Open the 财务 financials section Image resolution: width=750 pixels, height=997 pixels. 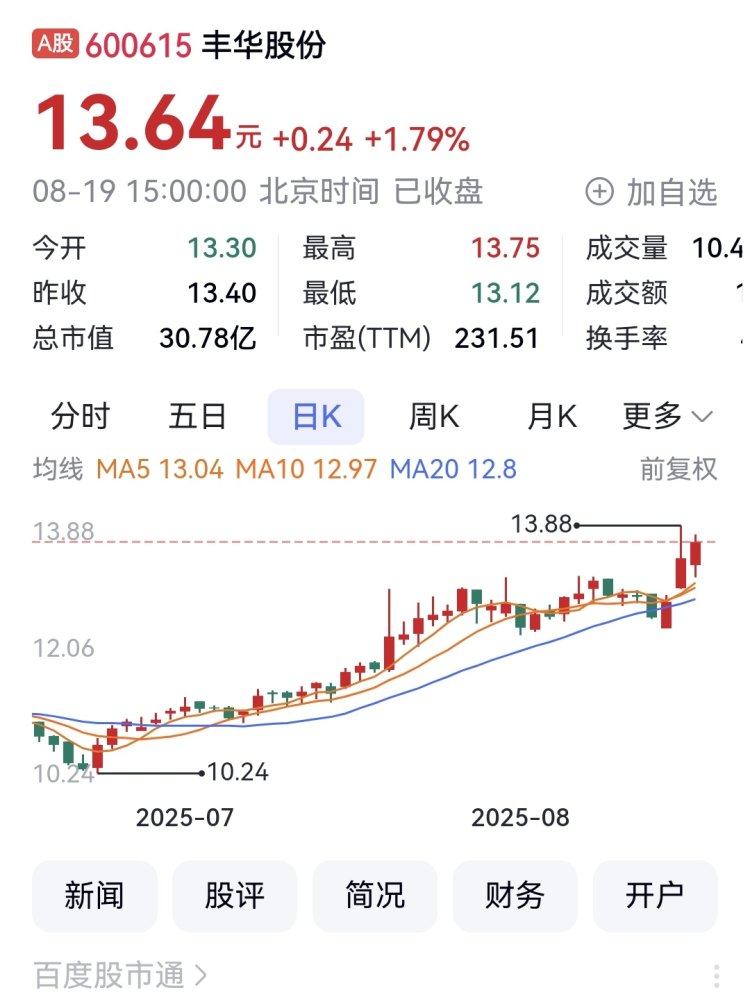(515, 896)
